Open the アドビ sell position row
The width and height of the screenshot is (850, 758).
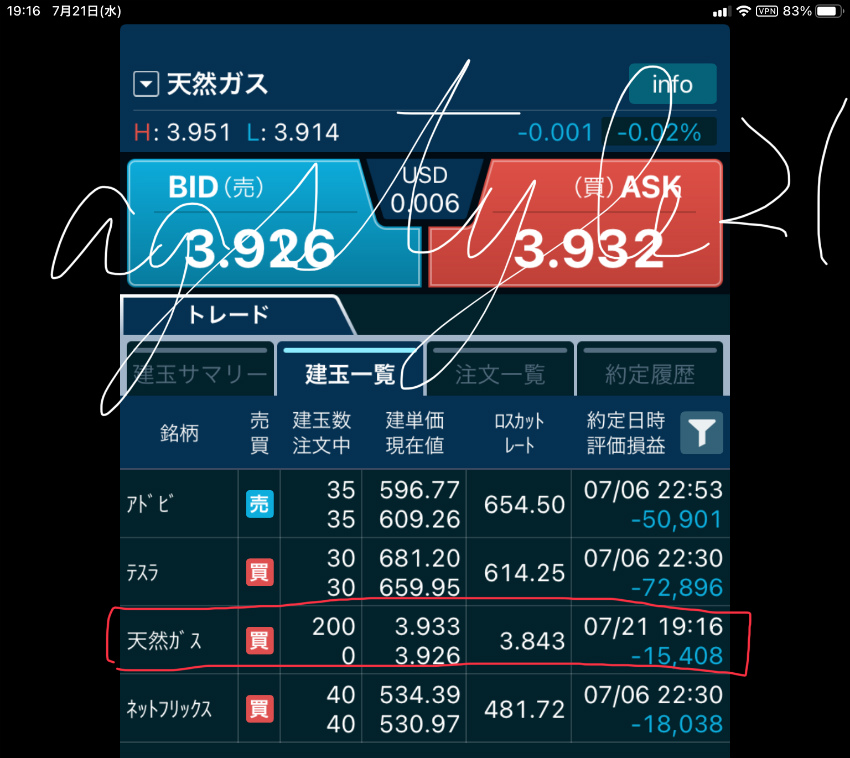click(425, 505)
